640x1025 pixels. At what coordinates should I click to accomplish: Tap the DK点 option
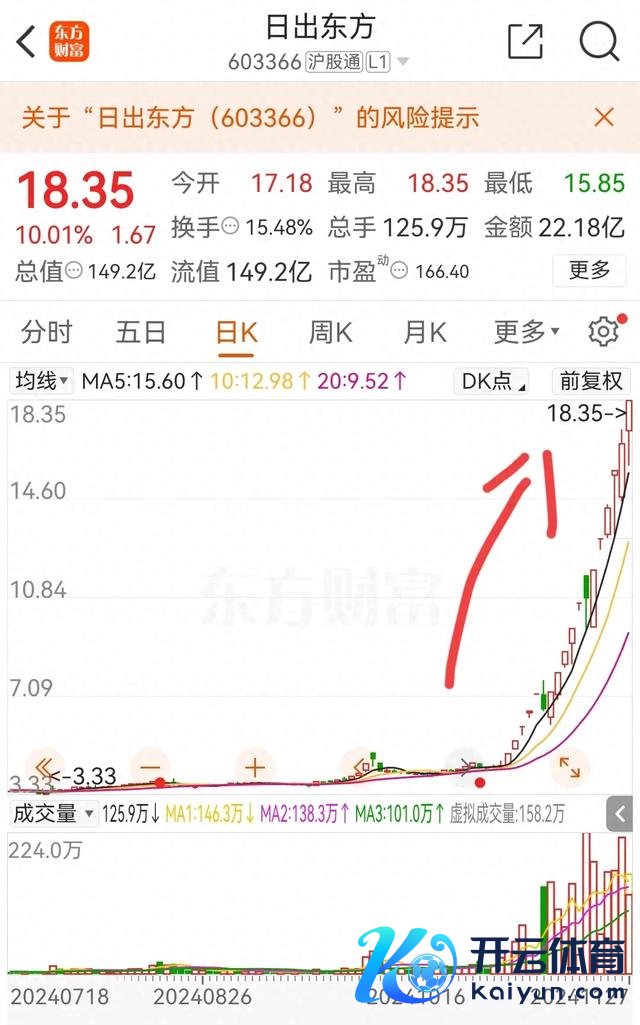pyautogui.click(x=490, y=381)
